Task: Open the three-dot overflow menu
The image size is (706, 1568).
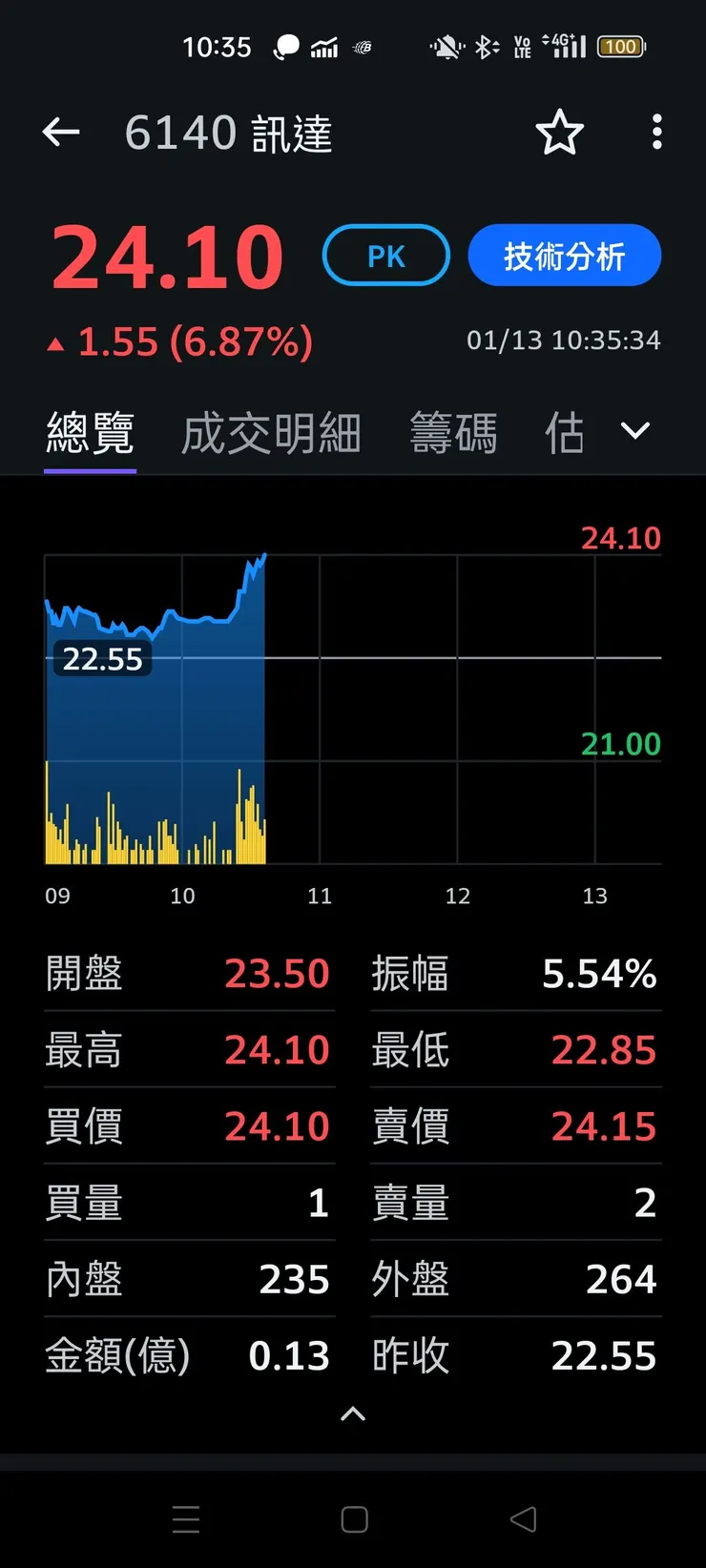Action: point(656,134)
